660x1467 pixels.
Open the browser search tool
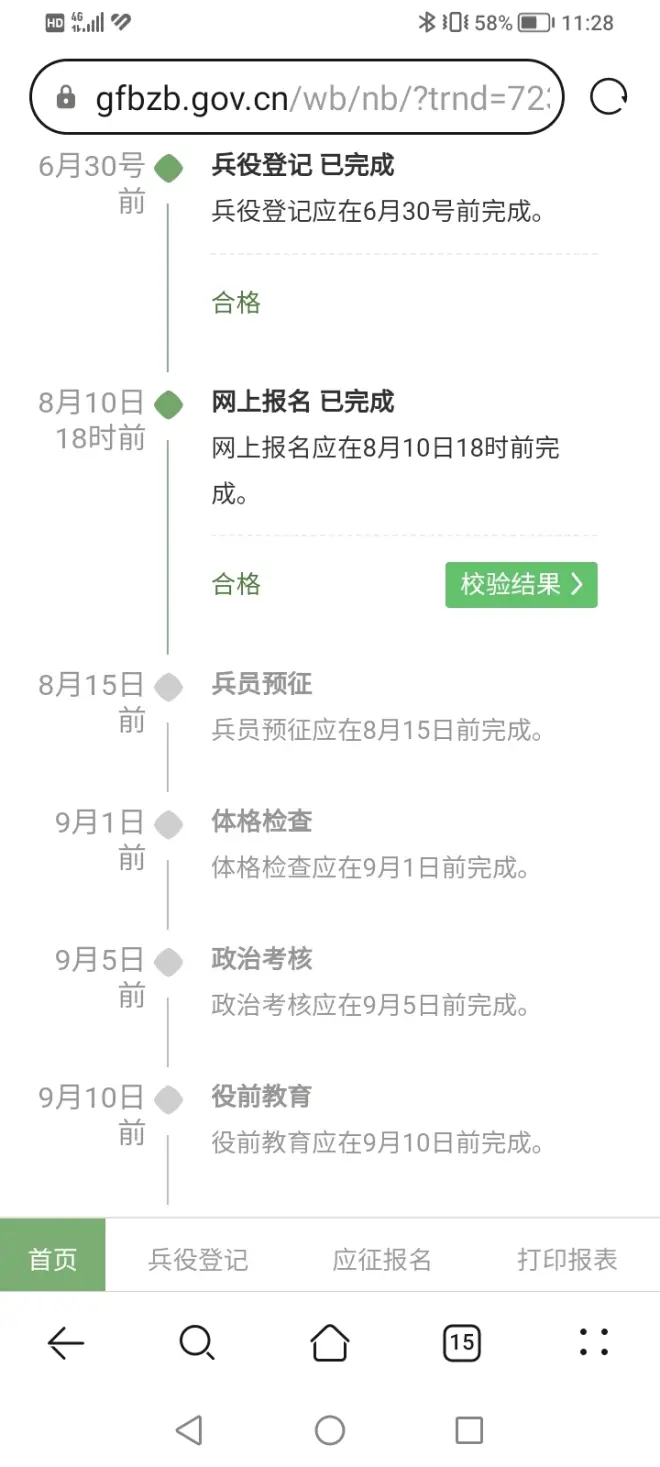197,1343
